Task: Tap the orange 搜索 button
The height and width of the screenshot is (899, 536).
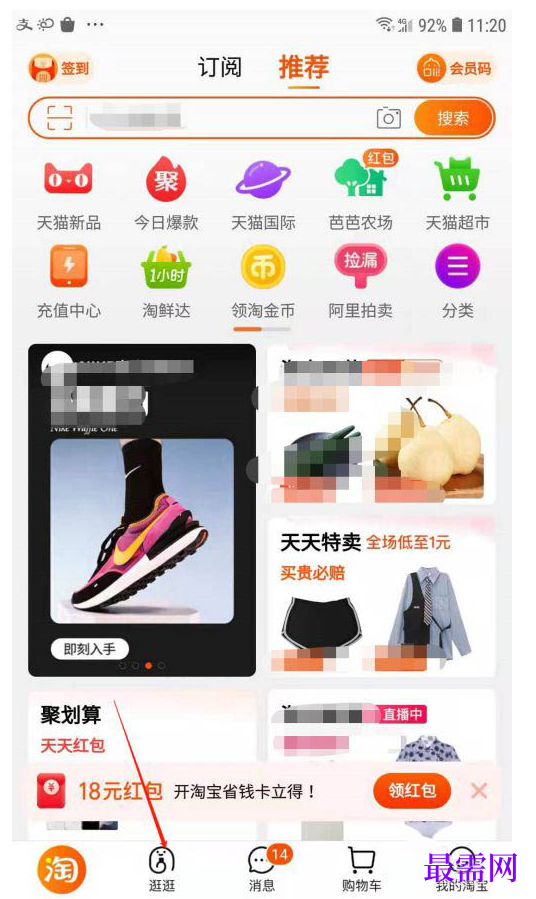Action: 453,118
